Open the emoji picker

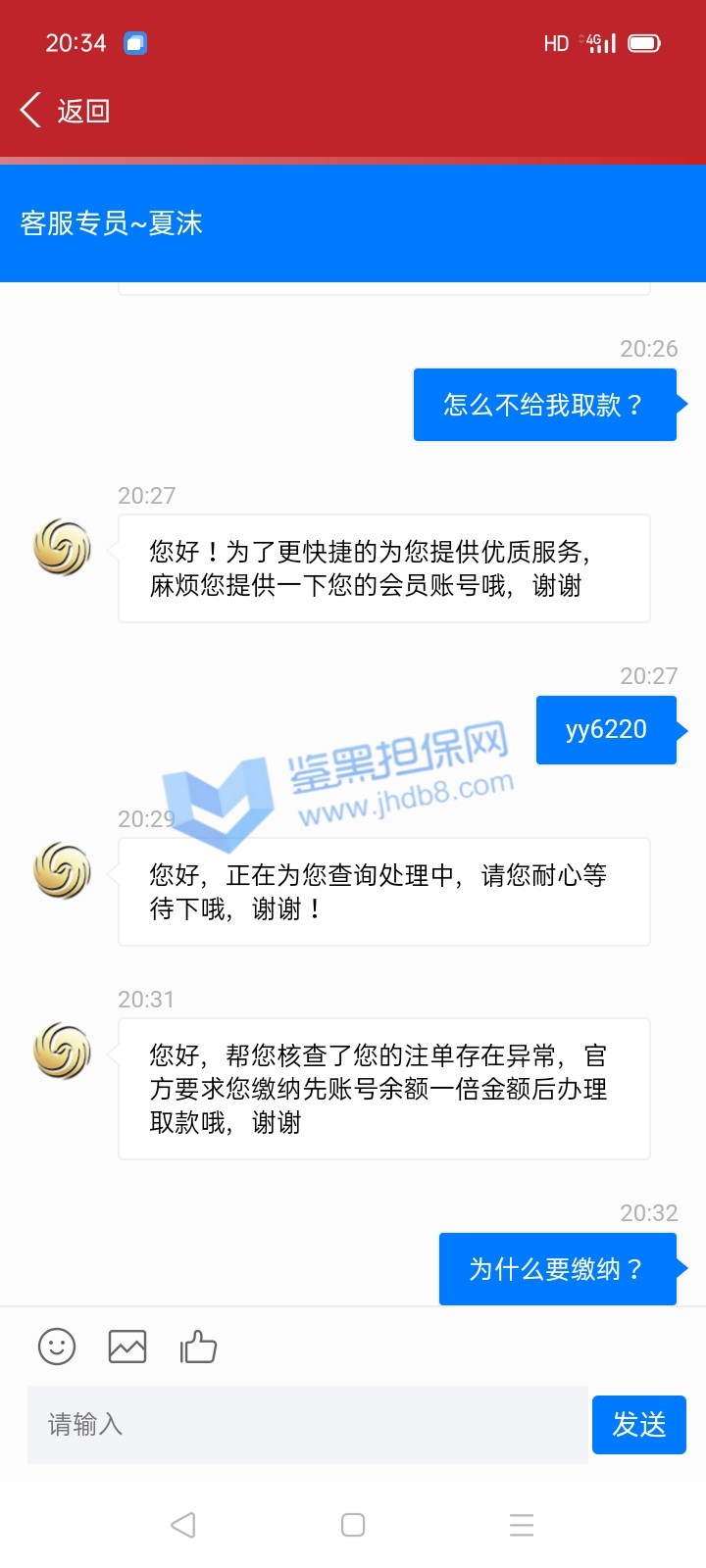(x=57, y=1347)
